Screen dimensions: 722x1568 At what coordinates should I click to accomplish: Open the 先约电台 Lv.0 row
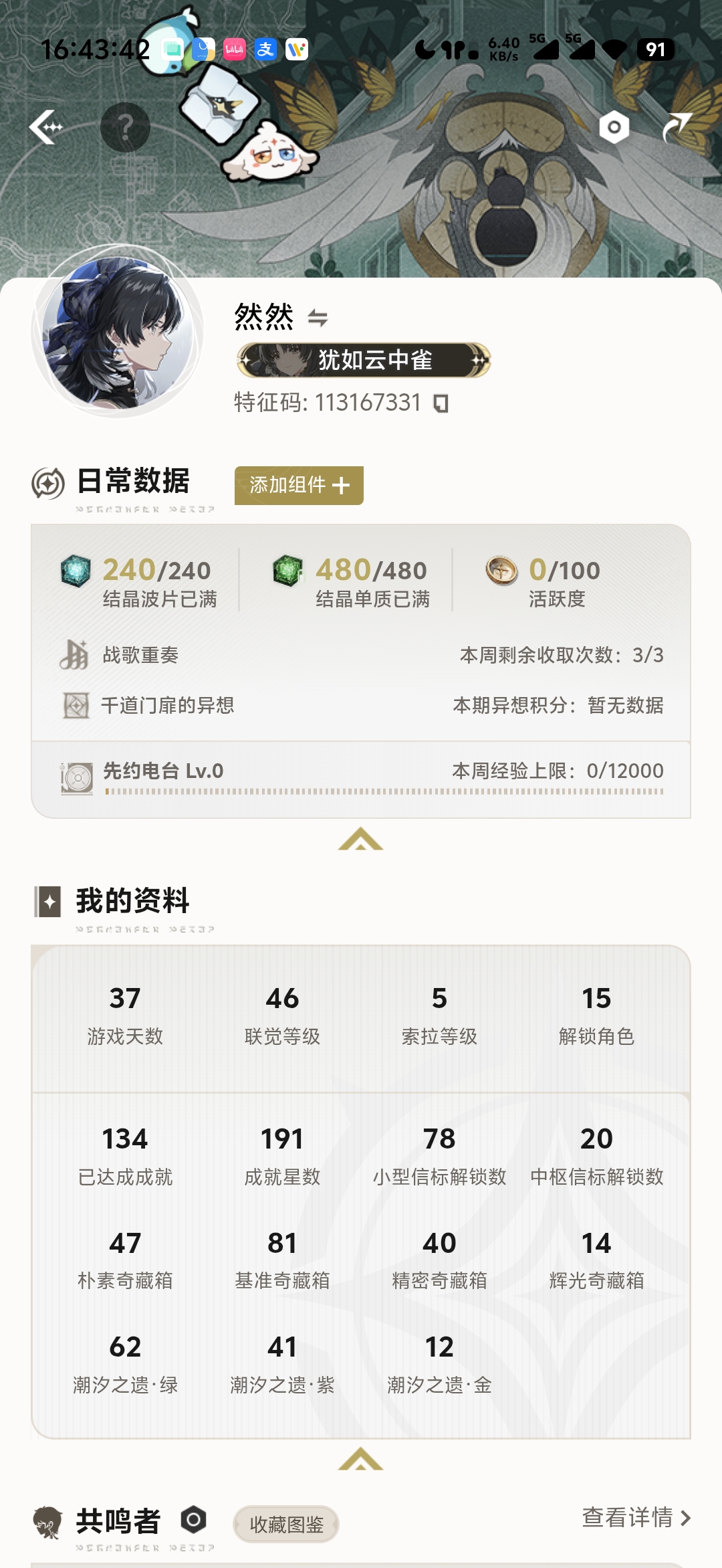[x=361, y=776]
